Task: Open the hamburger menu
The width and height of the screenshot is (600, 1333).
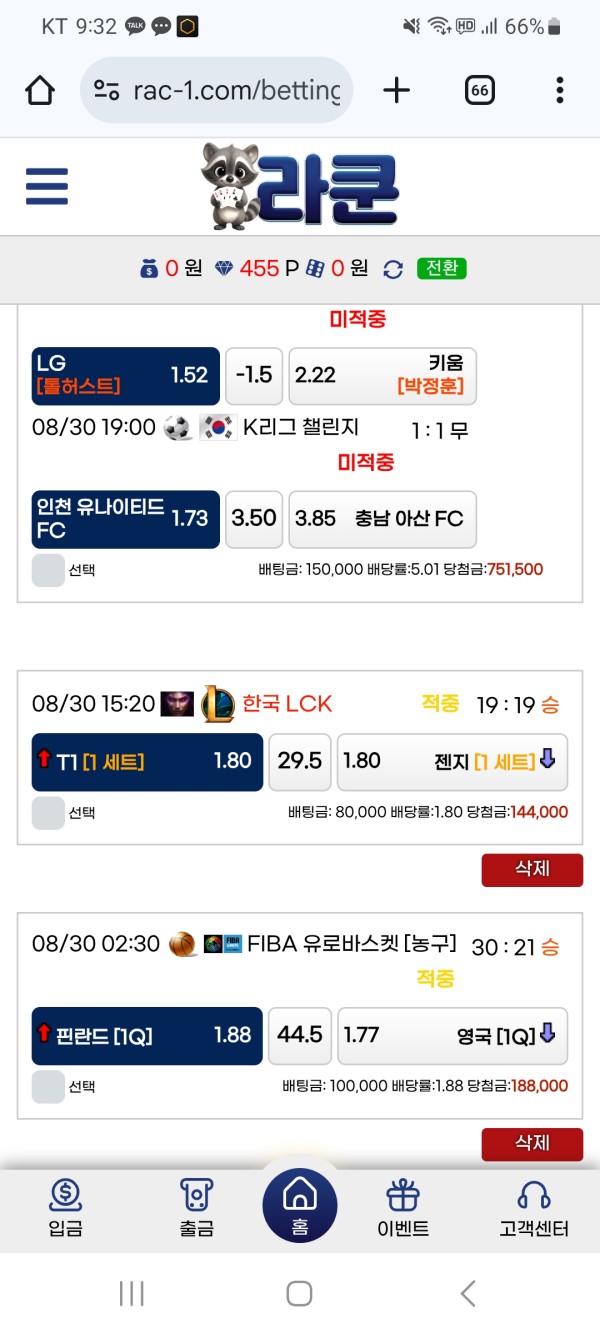Action: pyautogui.click(x=46, y=186)
